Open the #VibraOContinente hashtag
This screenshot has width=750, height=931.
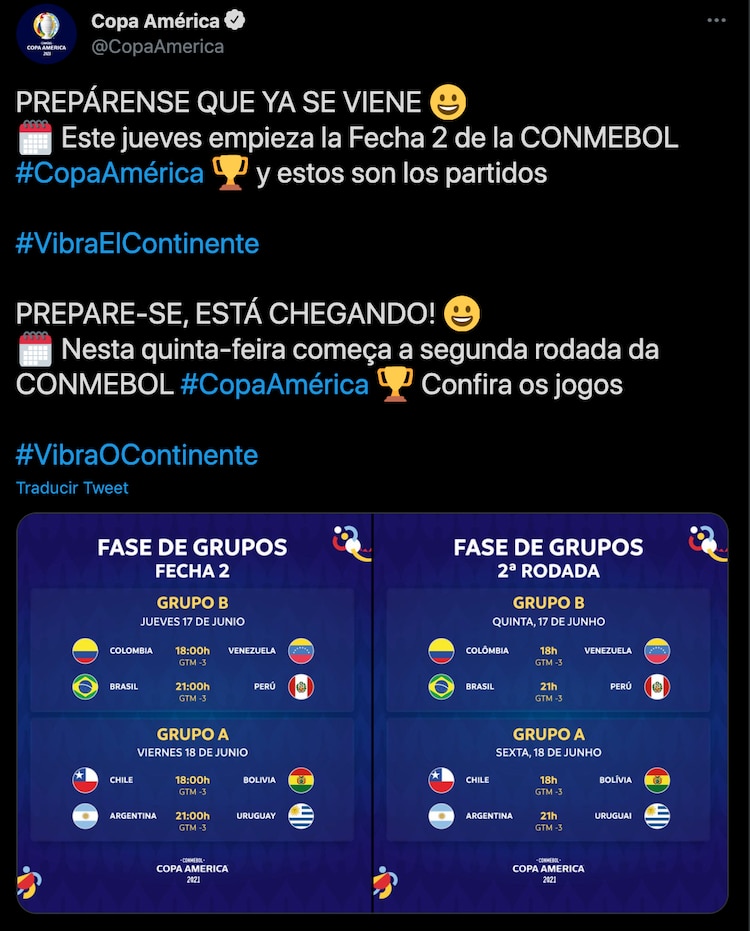point(137,455)
